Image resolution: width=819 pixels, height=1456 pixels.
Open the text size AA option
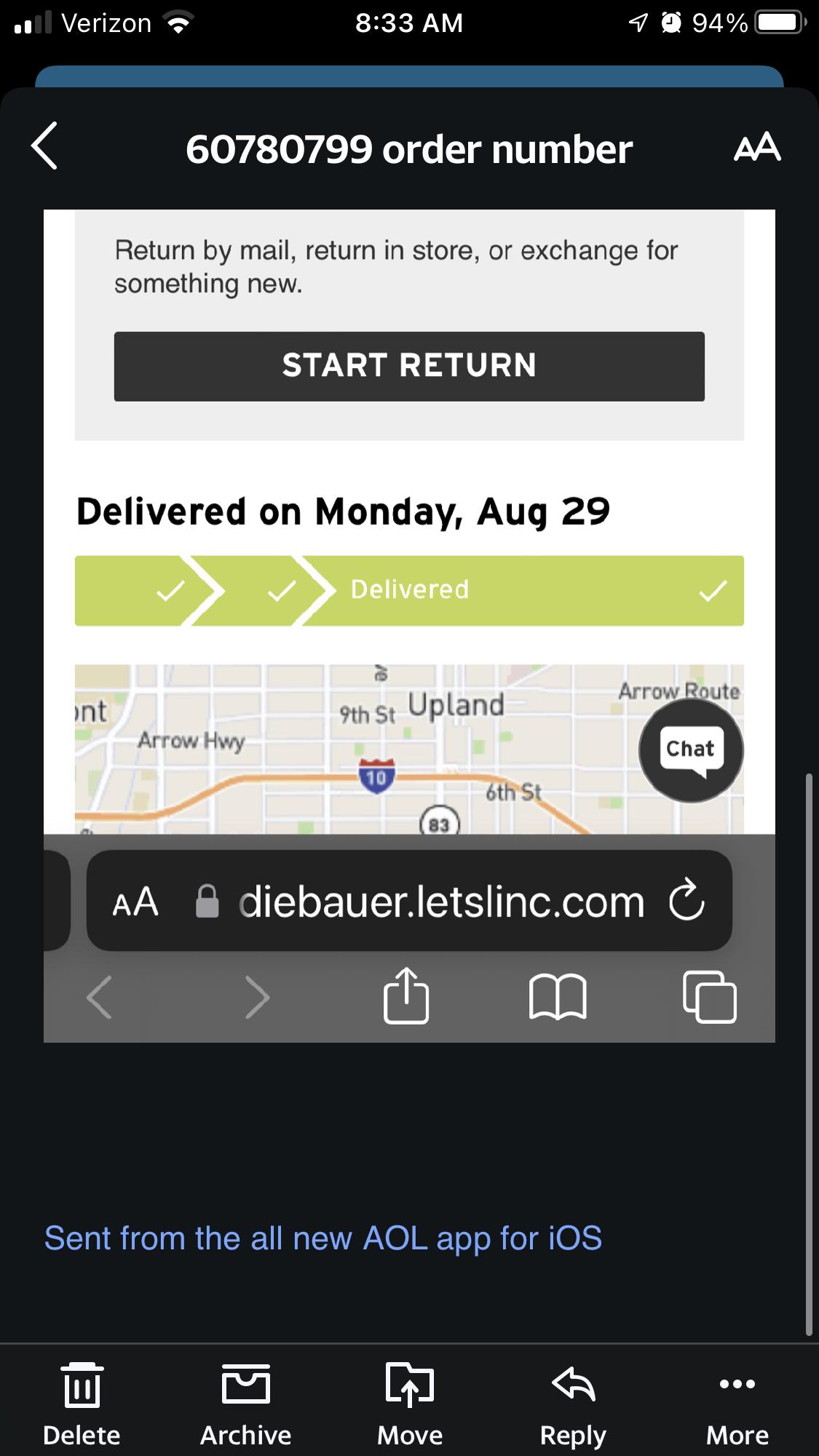(757, 148)
